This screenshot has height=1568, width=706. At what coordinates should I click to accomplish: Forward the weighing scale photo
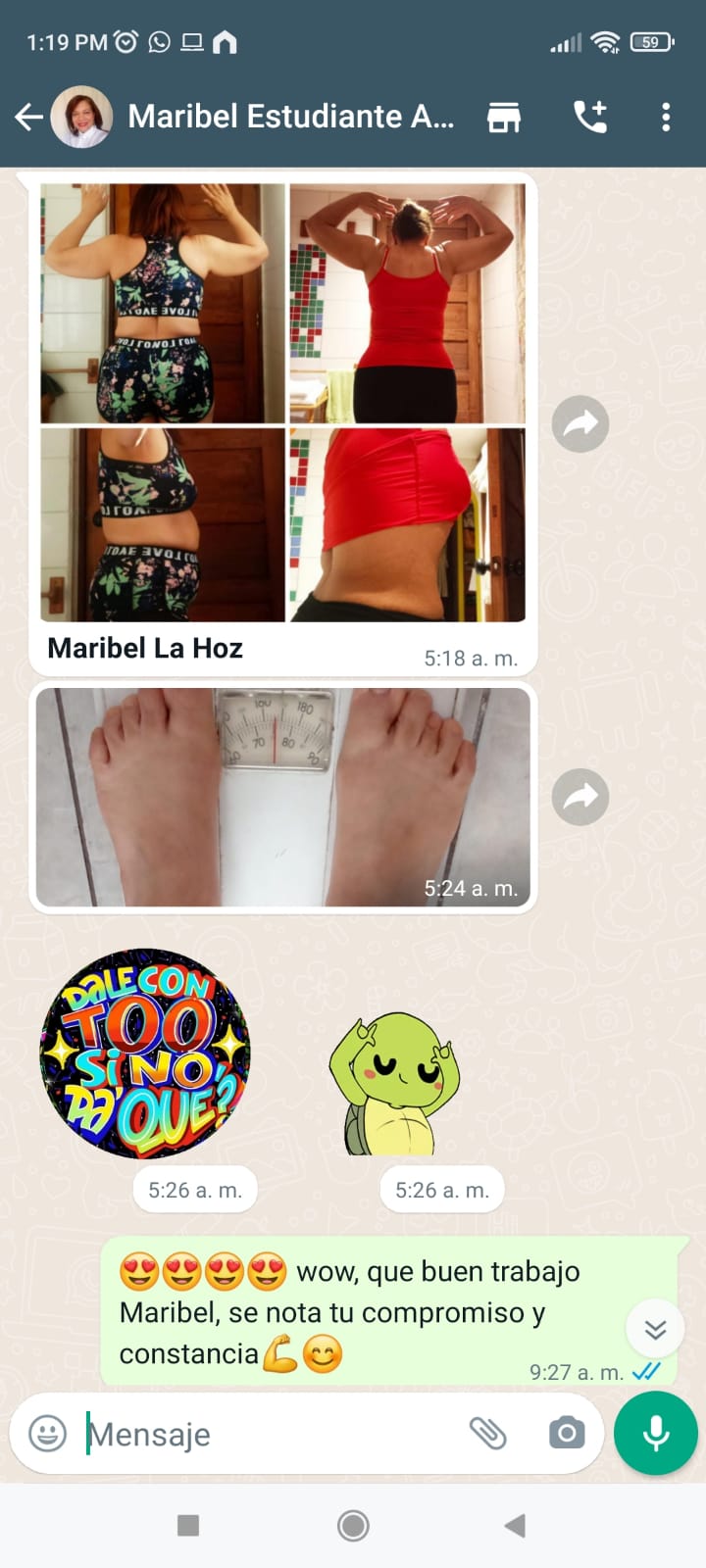(580, 797)
